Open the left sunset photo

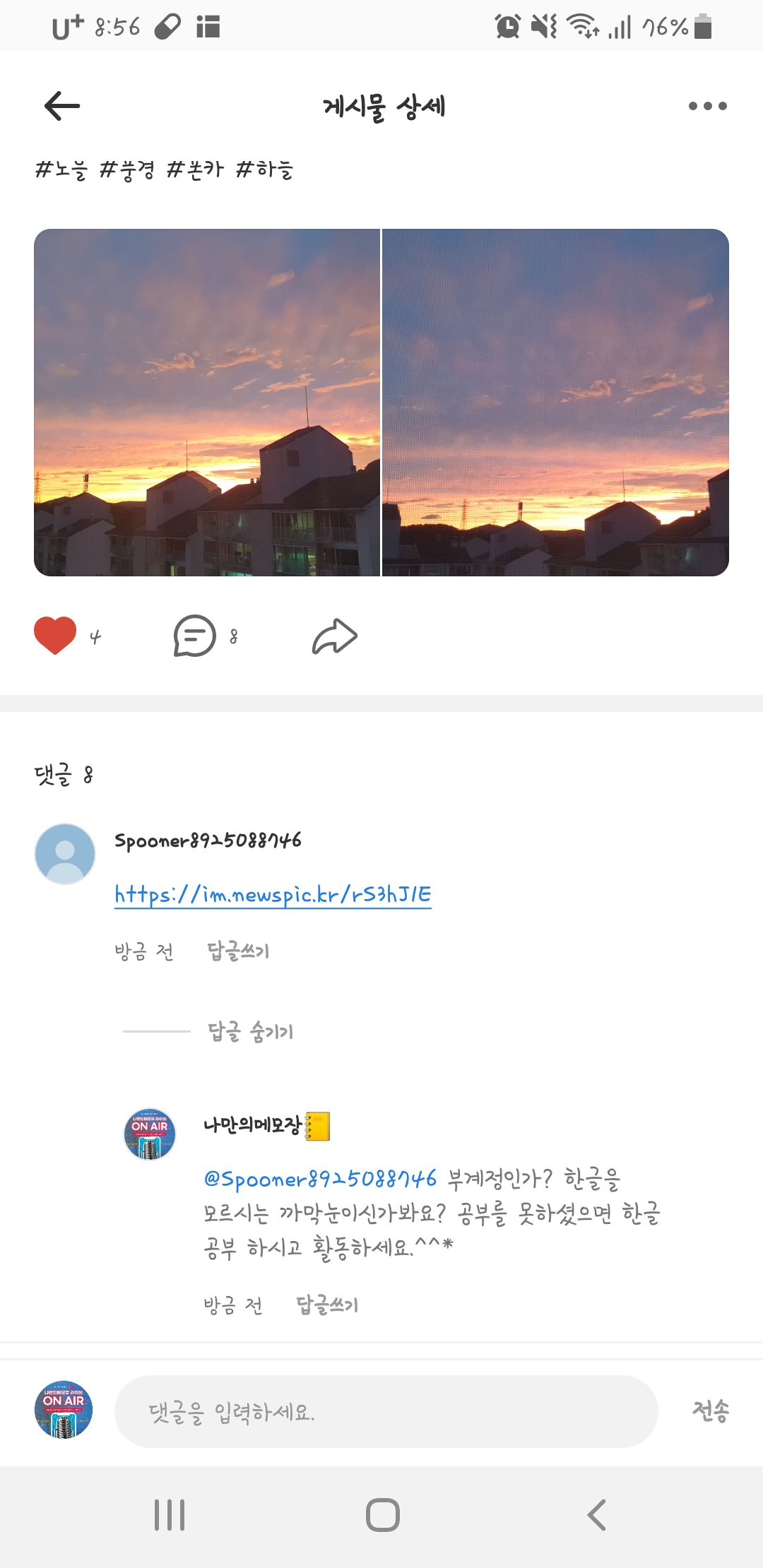[207, 402]
